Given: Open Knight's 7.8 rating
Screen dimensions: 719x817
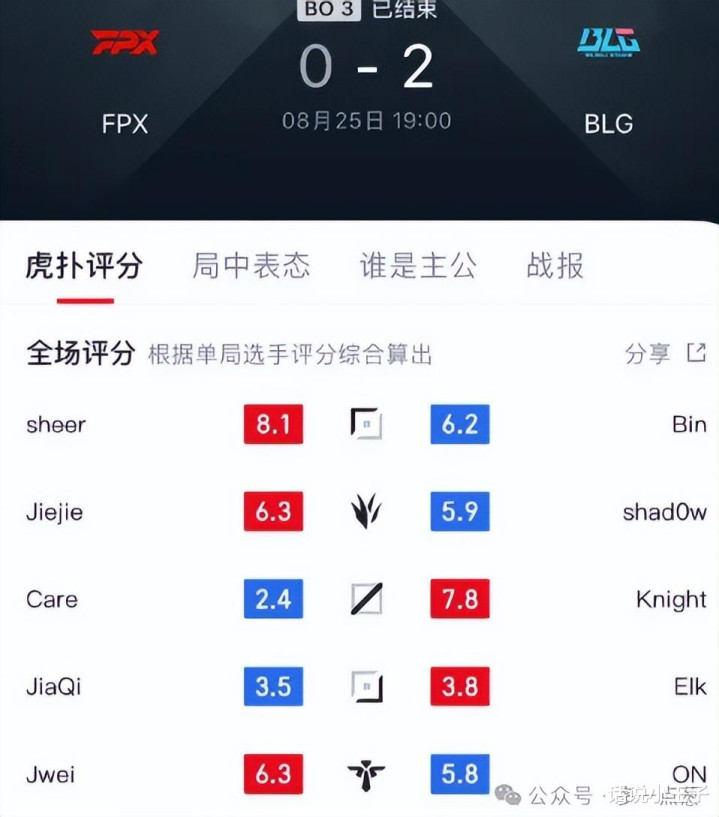Looking at the screenshot, I should point(460,599).
